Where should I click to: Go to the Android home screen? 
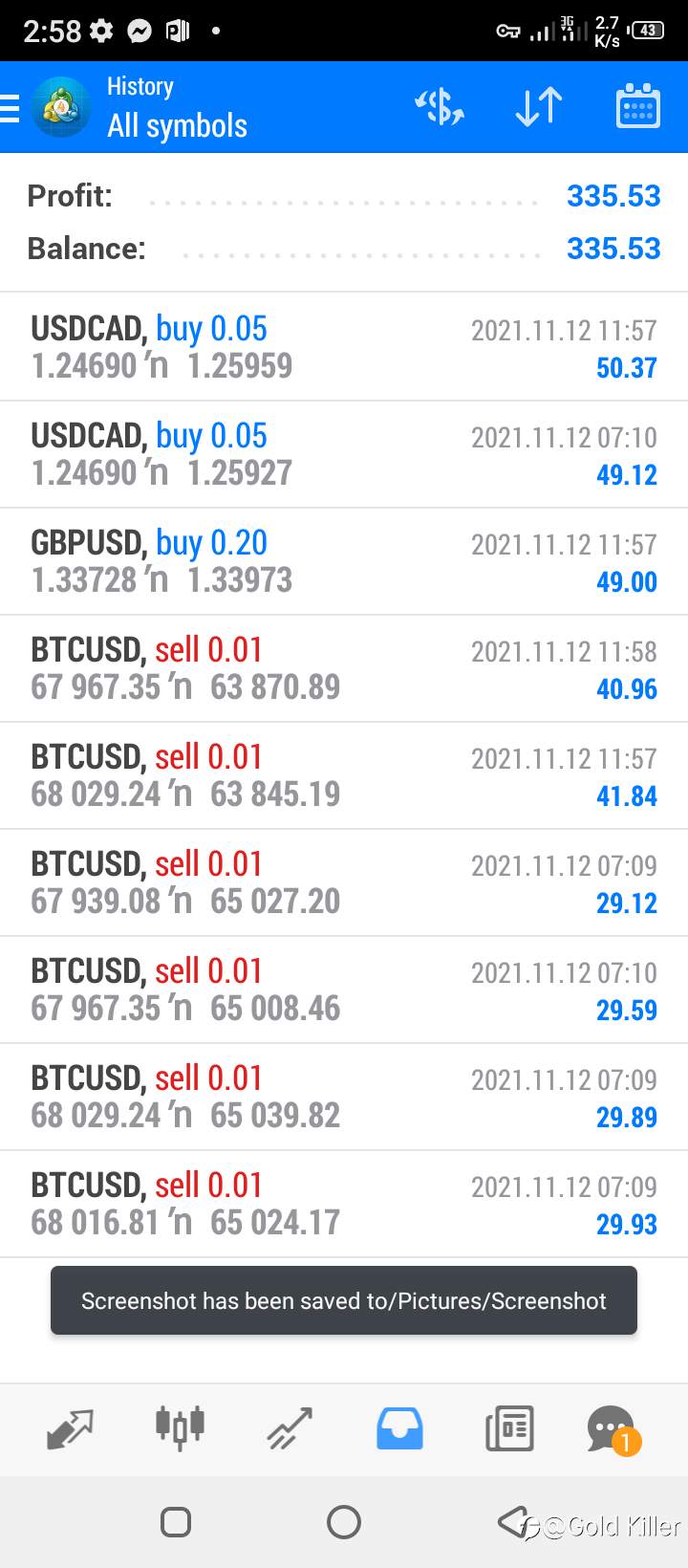(344, 1522)
